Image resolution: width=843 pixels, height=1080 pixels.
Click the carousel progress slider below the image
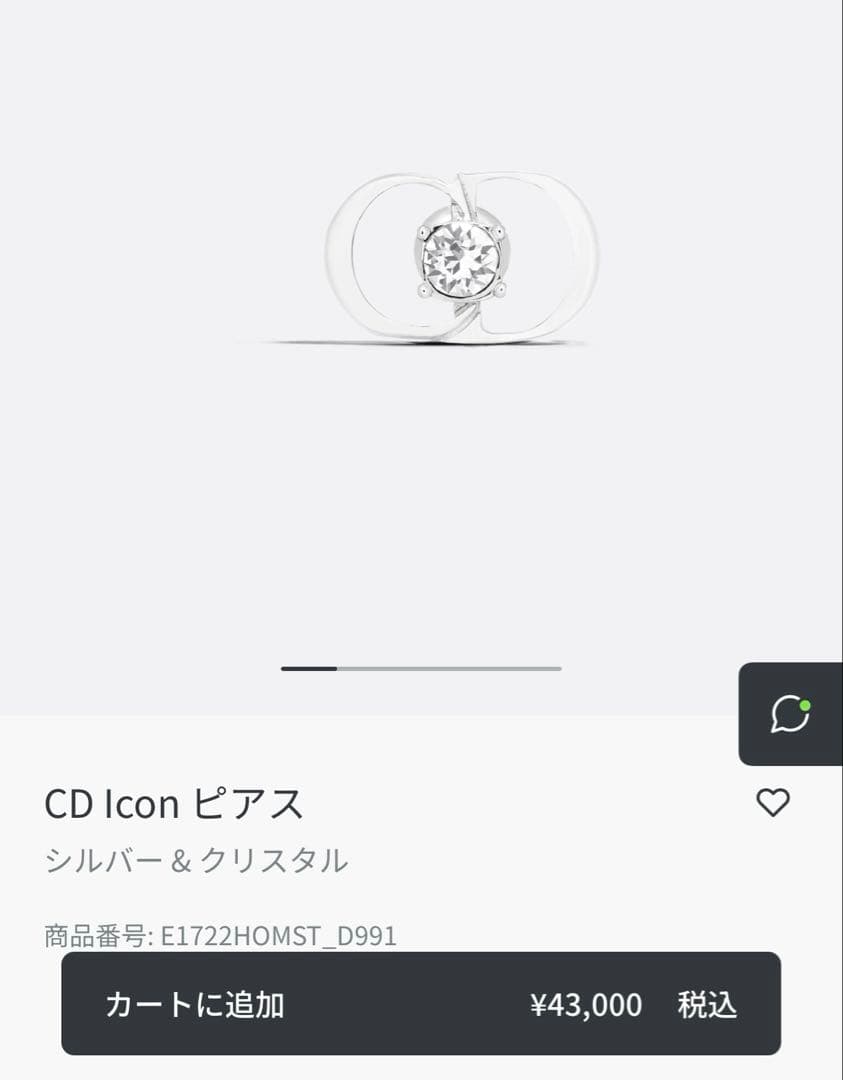(x=420, y=668)
